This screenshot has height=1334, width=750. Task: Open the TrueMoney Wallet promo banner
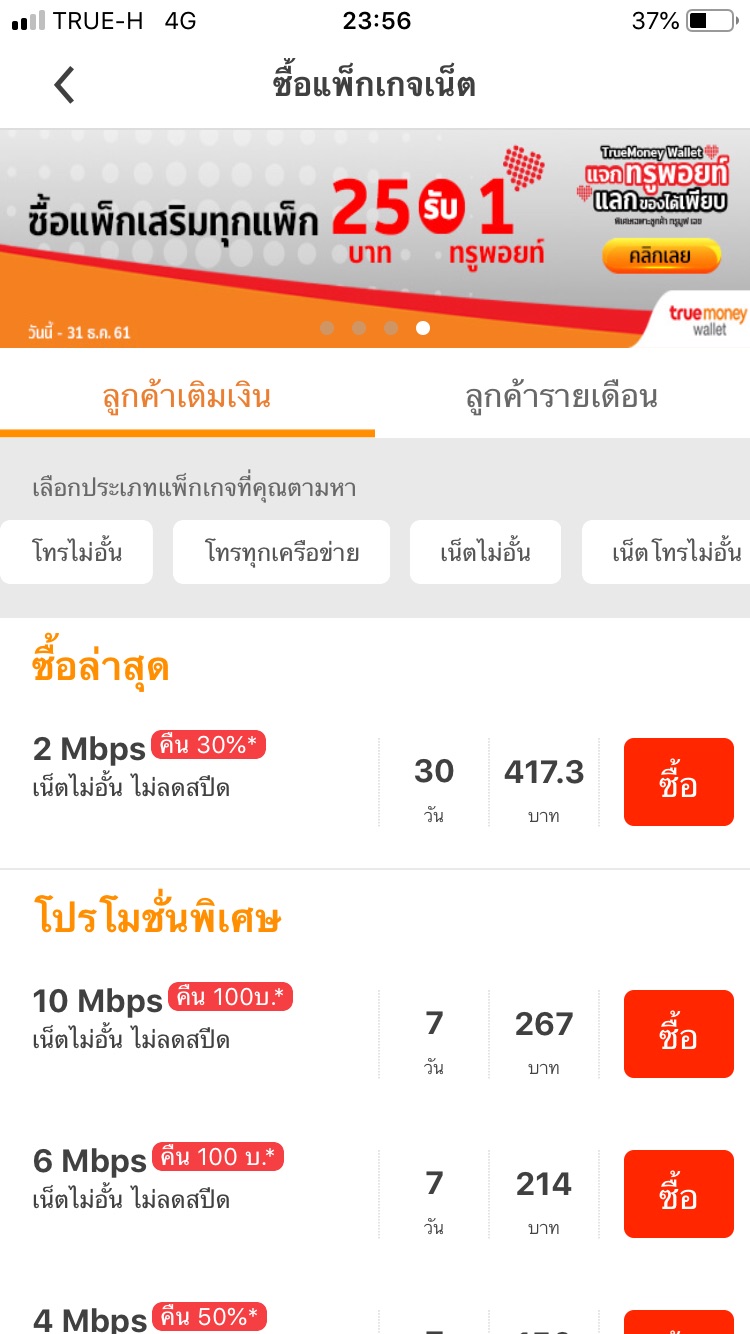point(300,240)
